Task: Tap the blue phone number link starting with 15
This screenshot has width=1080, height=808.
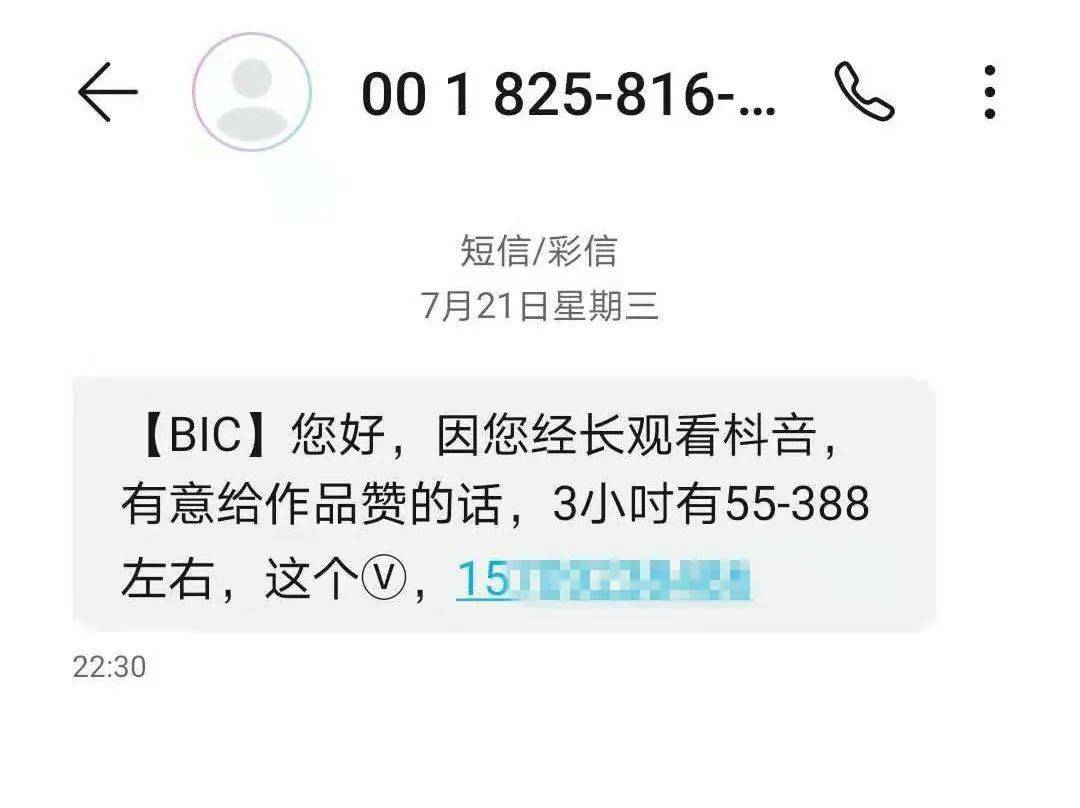Action: 602,580
